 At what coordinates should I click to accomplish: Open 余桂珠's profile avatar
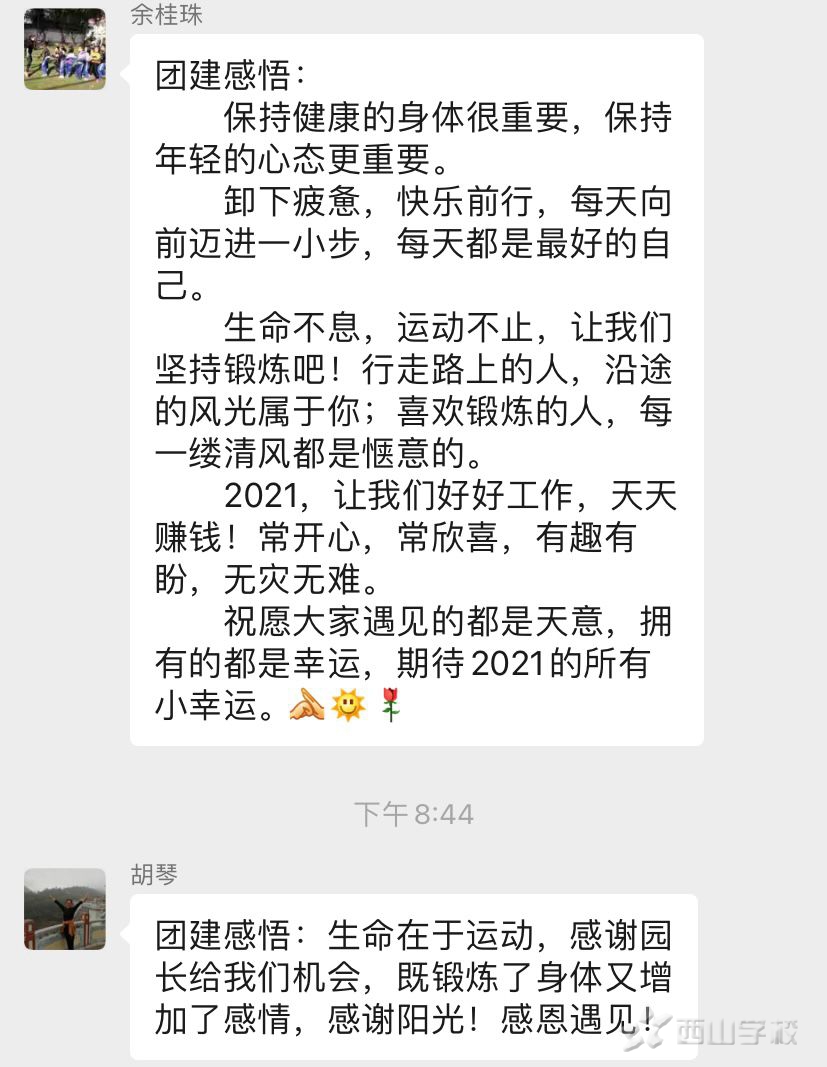tap(65, 49)
